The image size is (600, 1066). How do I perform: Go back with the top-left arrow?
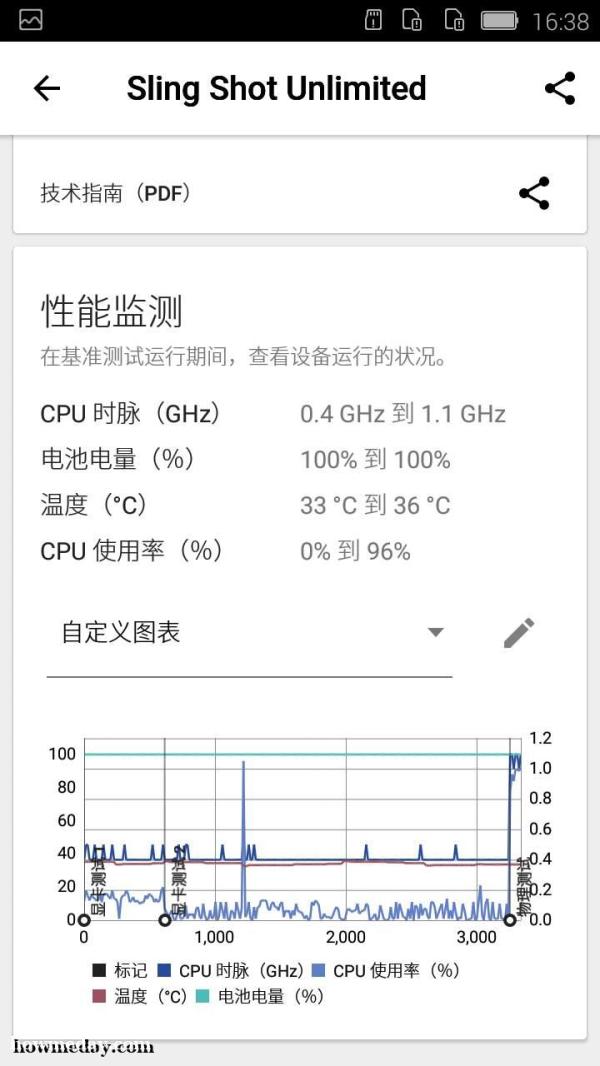(47, 88)
